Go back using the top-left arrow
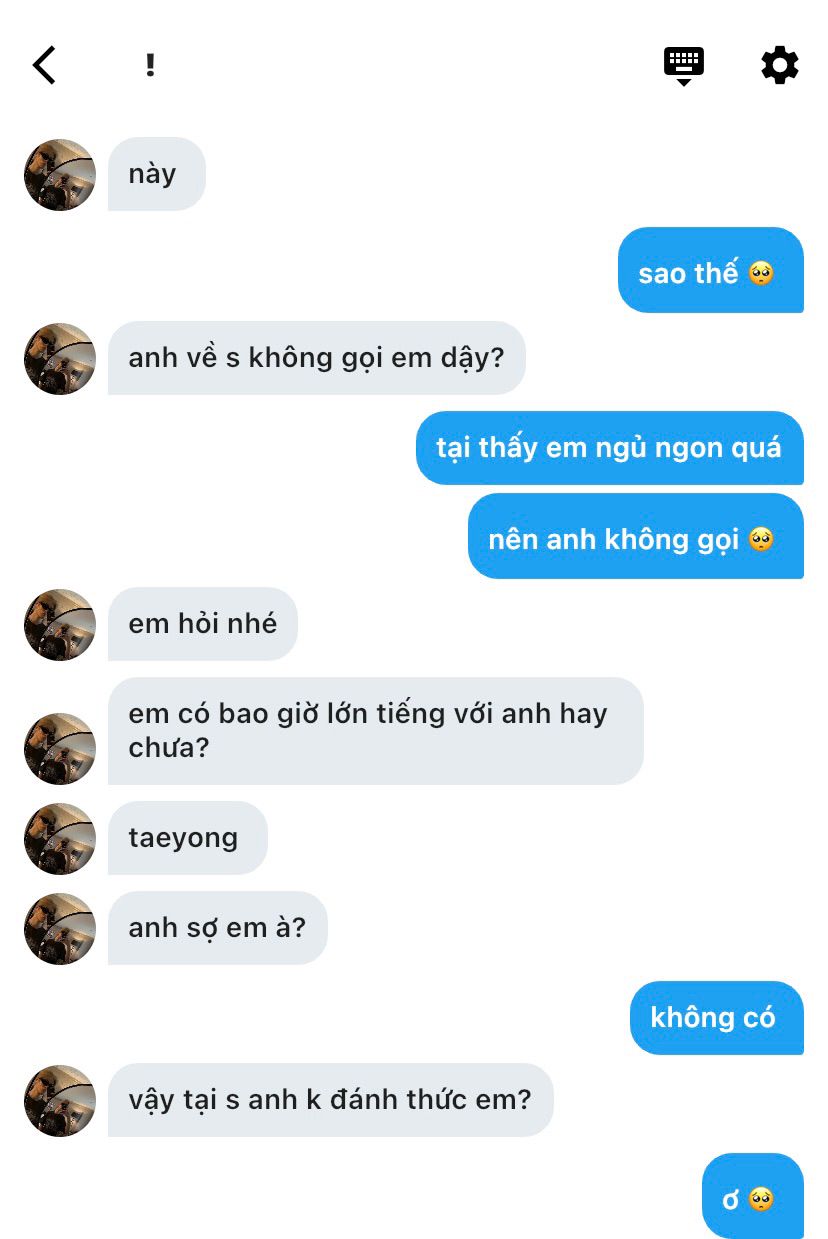The image size is (828, 1239). tap(44, 65)
